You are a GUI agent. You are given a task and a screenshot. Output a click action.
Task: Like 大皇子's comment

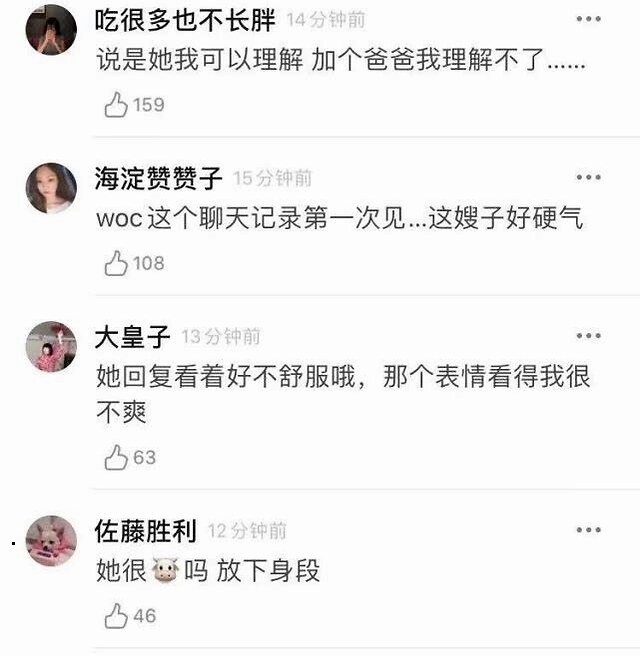coord(117,457)
